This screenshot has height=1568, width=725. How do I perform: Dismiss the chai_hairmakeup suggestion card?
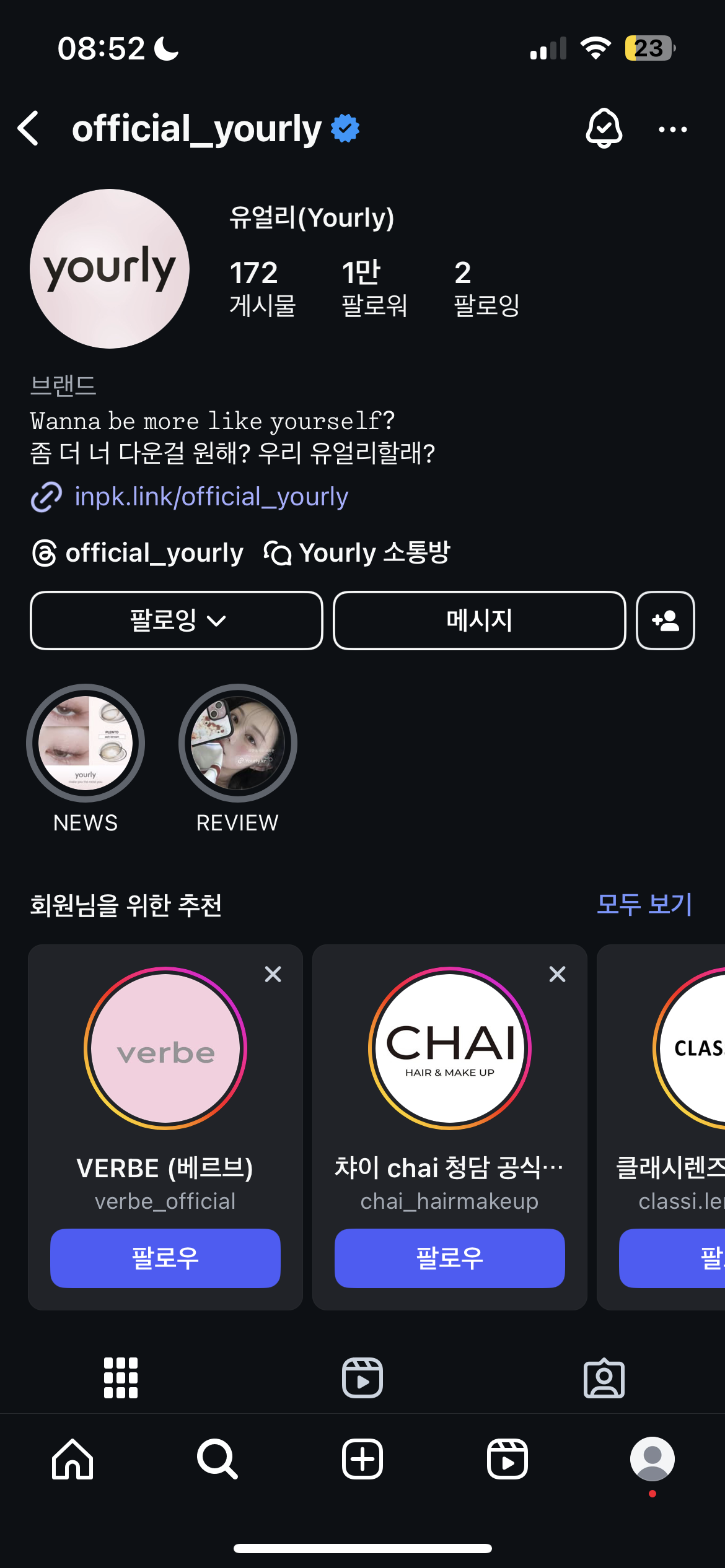pyautogui.click(x=557, y=974)
